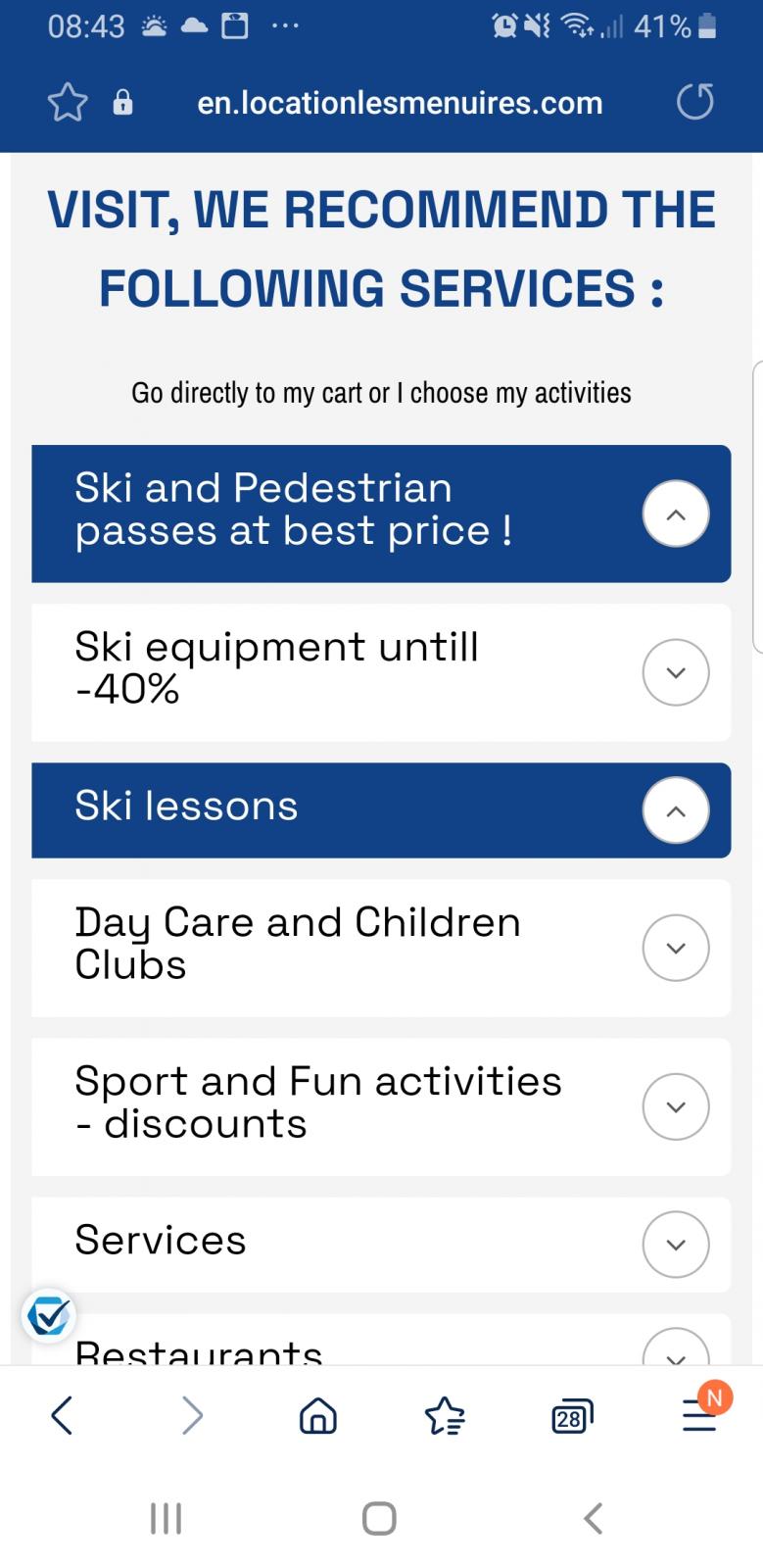The image size is (763, 1568).
Task: Expand Day Care and Children Clubs
Action: pyautogui.click(x=676, y=948)
